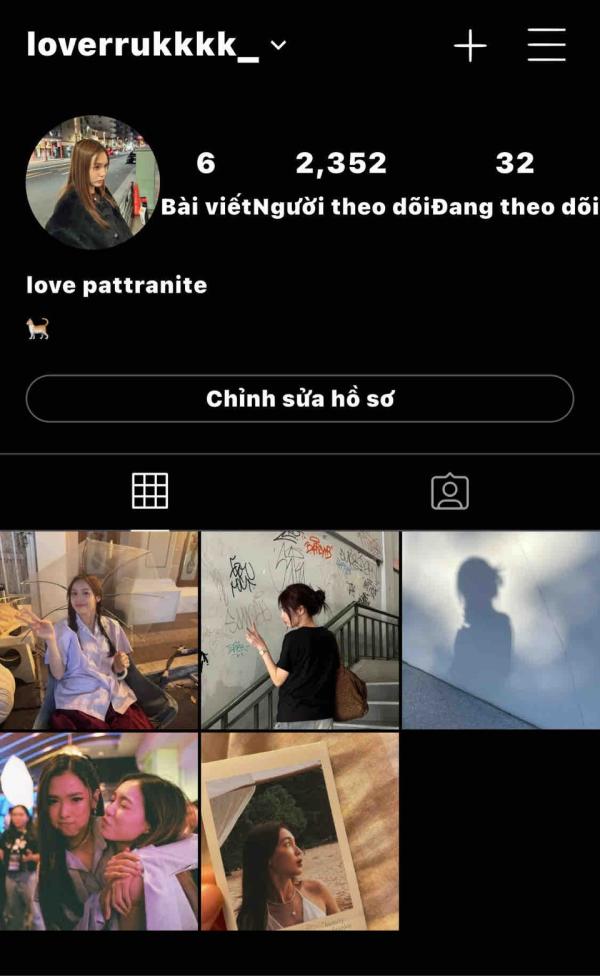The width and height of the screenshot is (600, 976).
Task: Open account switcher next to loverrukkkk_
Action: coord(279,45)
